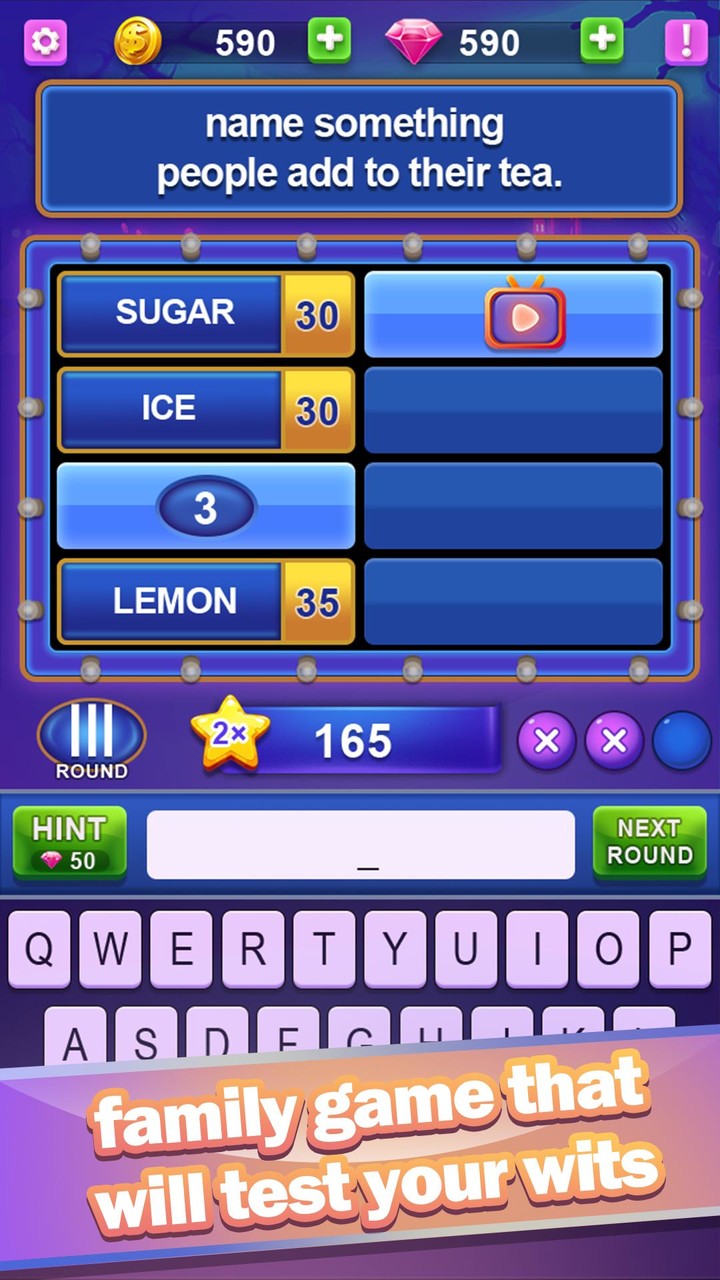Tap the TV video-ad icon on the board

point(524,313)
